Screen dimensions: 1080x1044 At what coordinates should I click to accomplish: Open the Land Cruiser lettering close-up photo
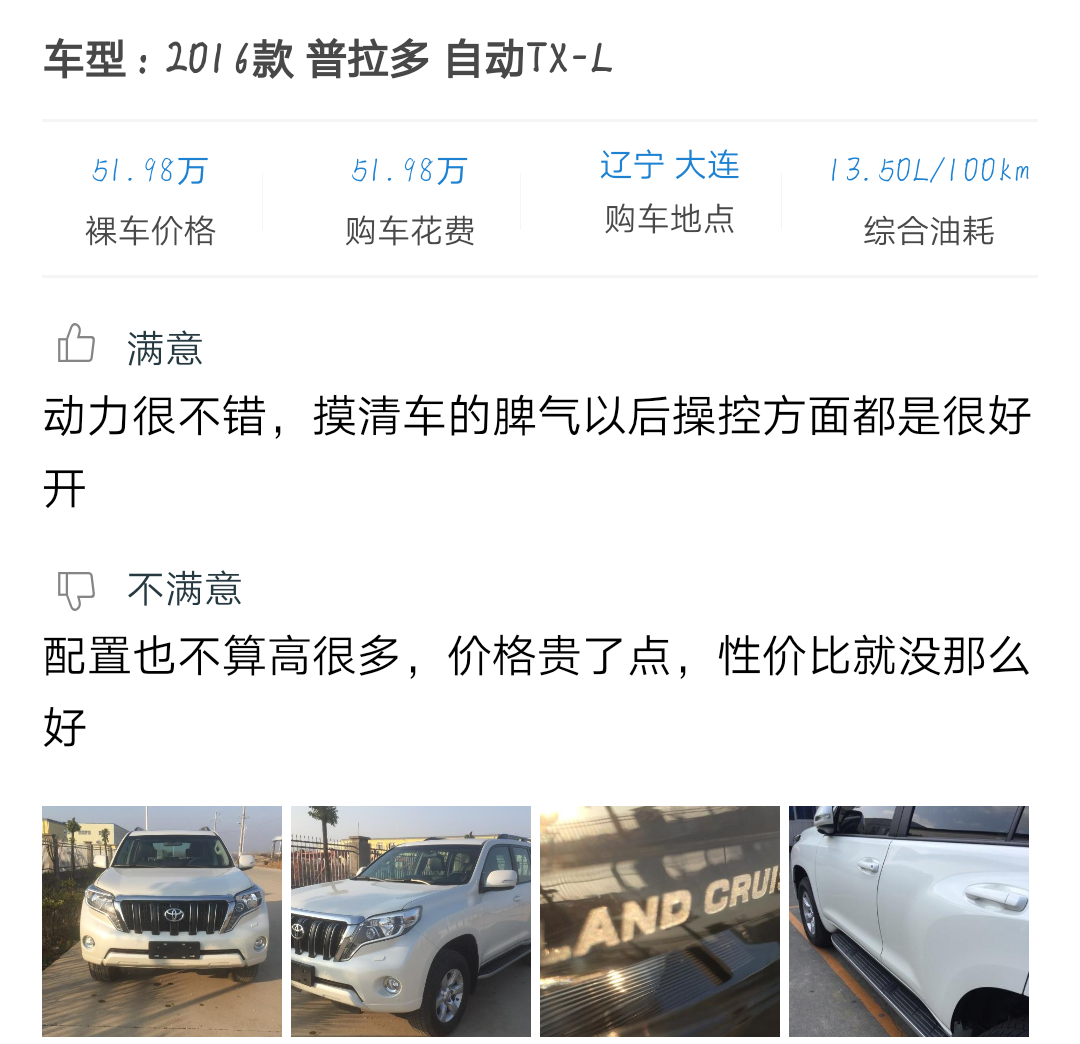tap(660, 920)
